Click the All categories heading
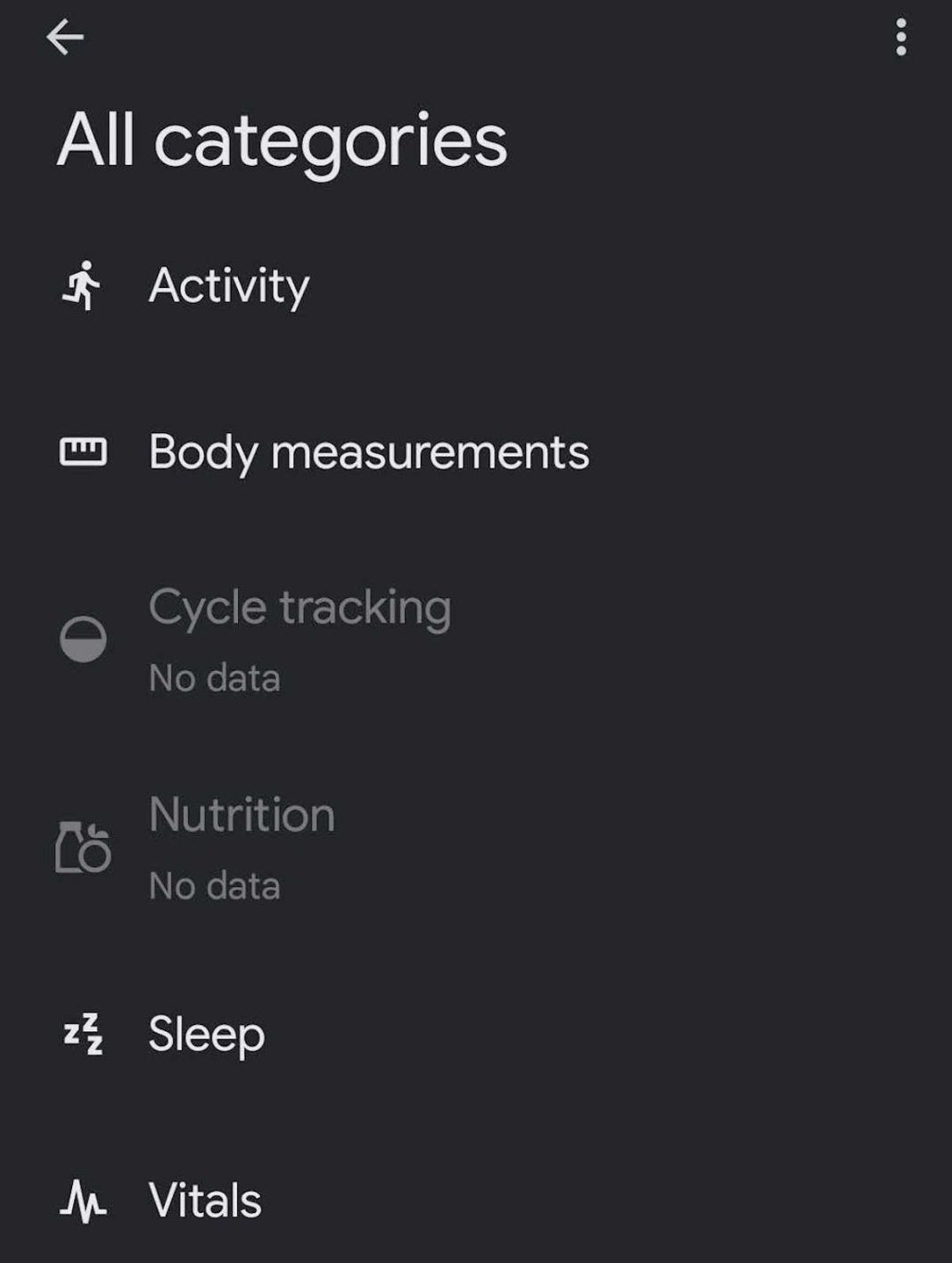952x1263 pixels. 282,139
